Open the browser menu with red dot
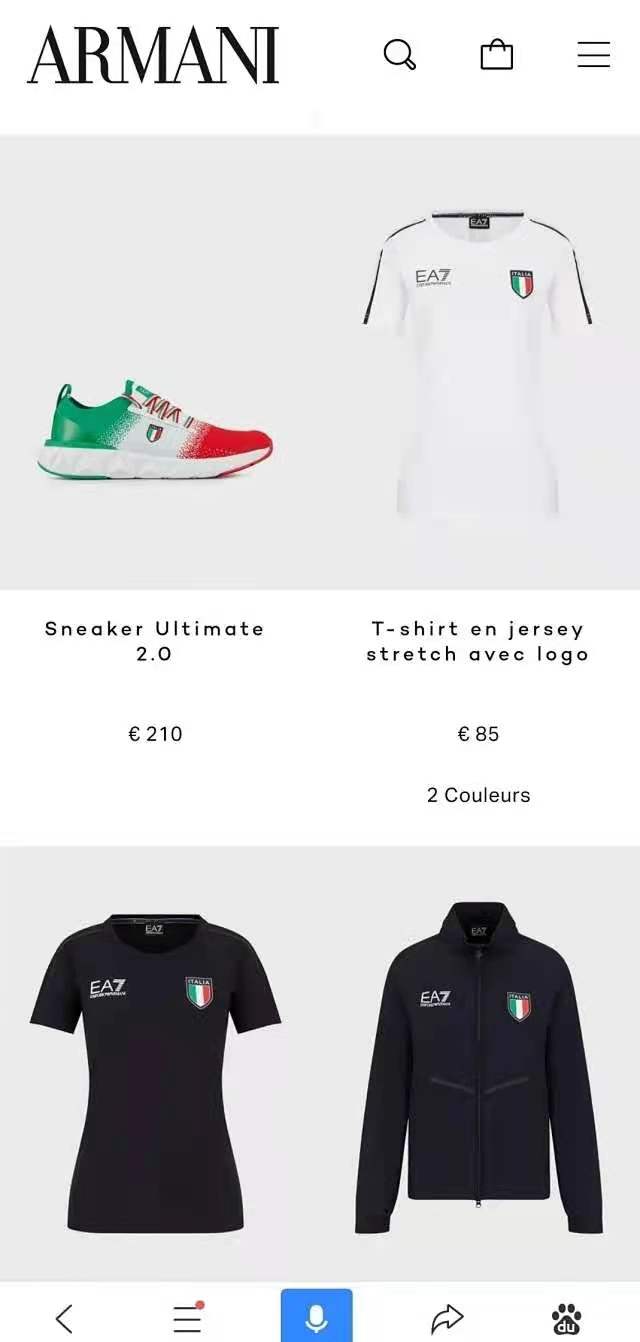 coord(187,1318)
